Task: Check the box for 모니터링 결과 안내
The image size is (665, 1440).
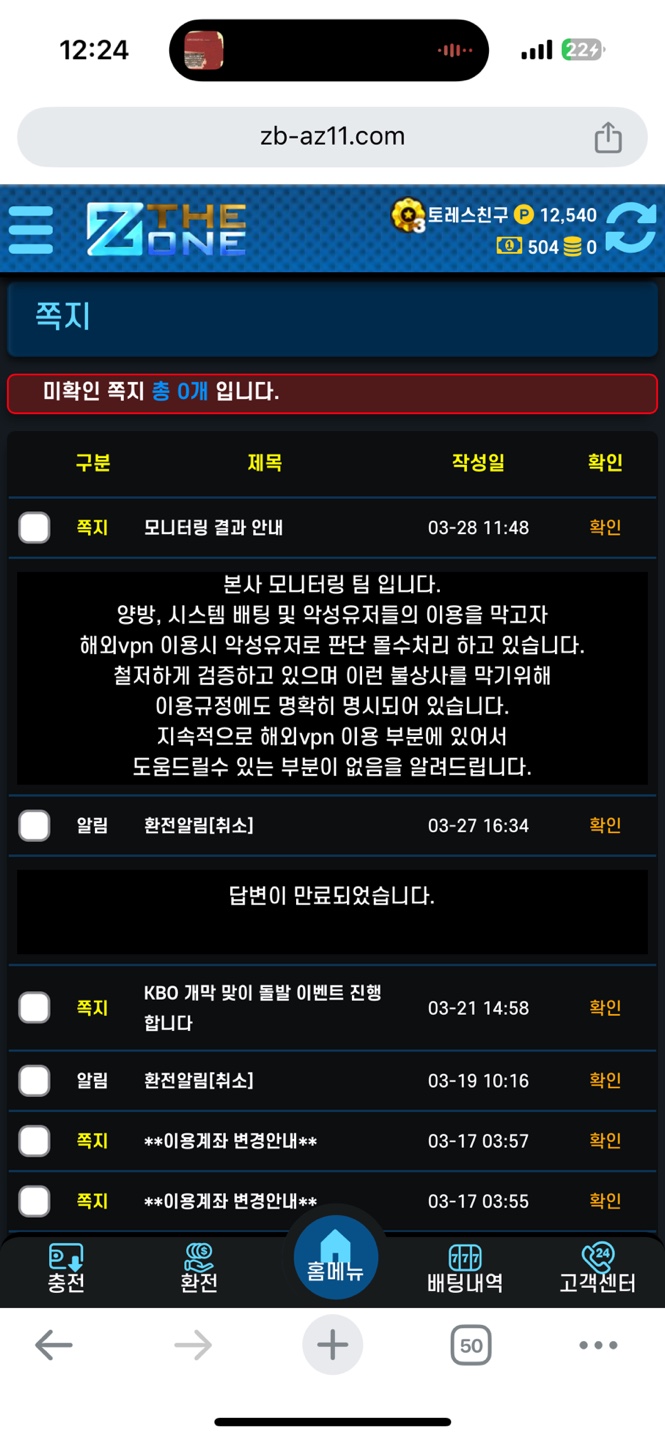Action: (35, 527)
